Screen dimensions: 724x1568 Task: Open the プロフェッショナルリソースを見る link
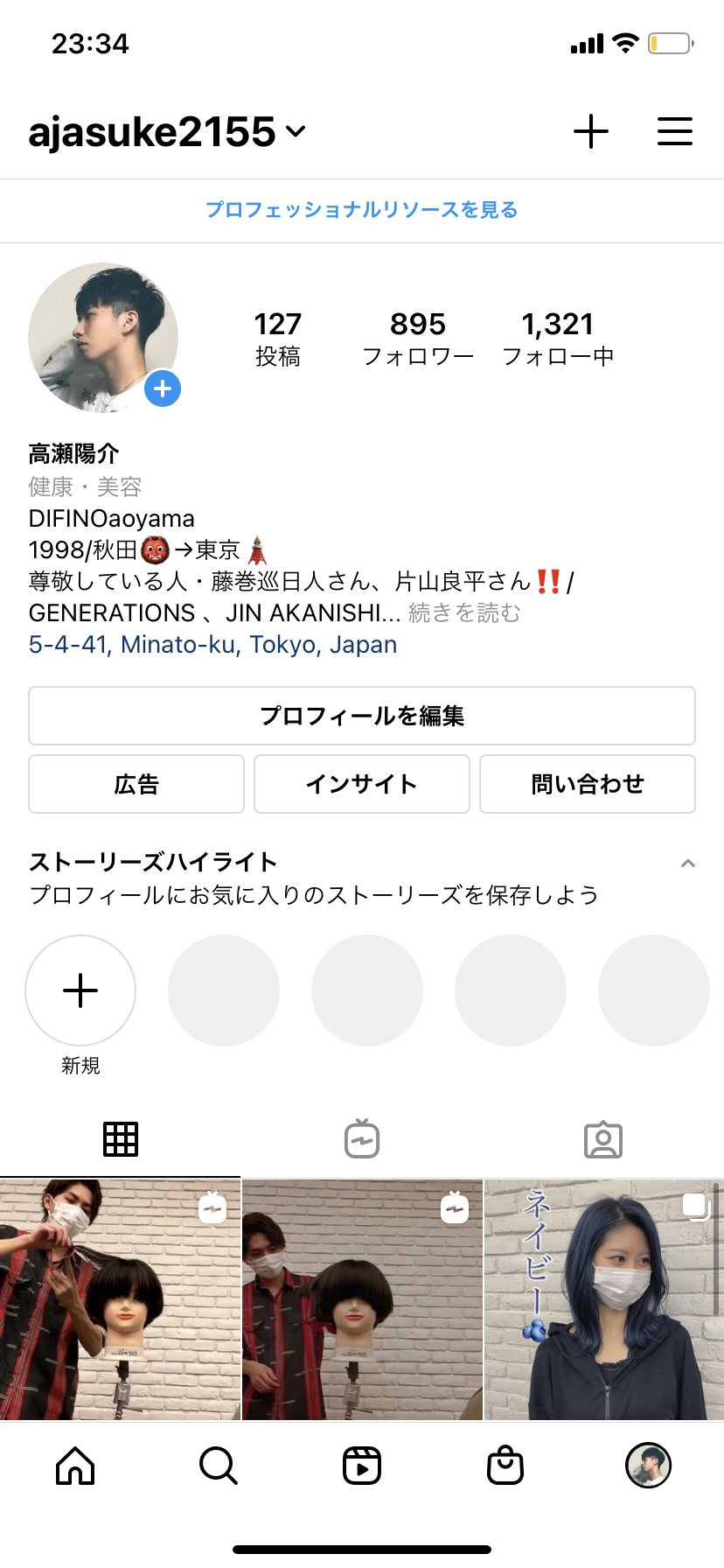[361, 210]
